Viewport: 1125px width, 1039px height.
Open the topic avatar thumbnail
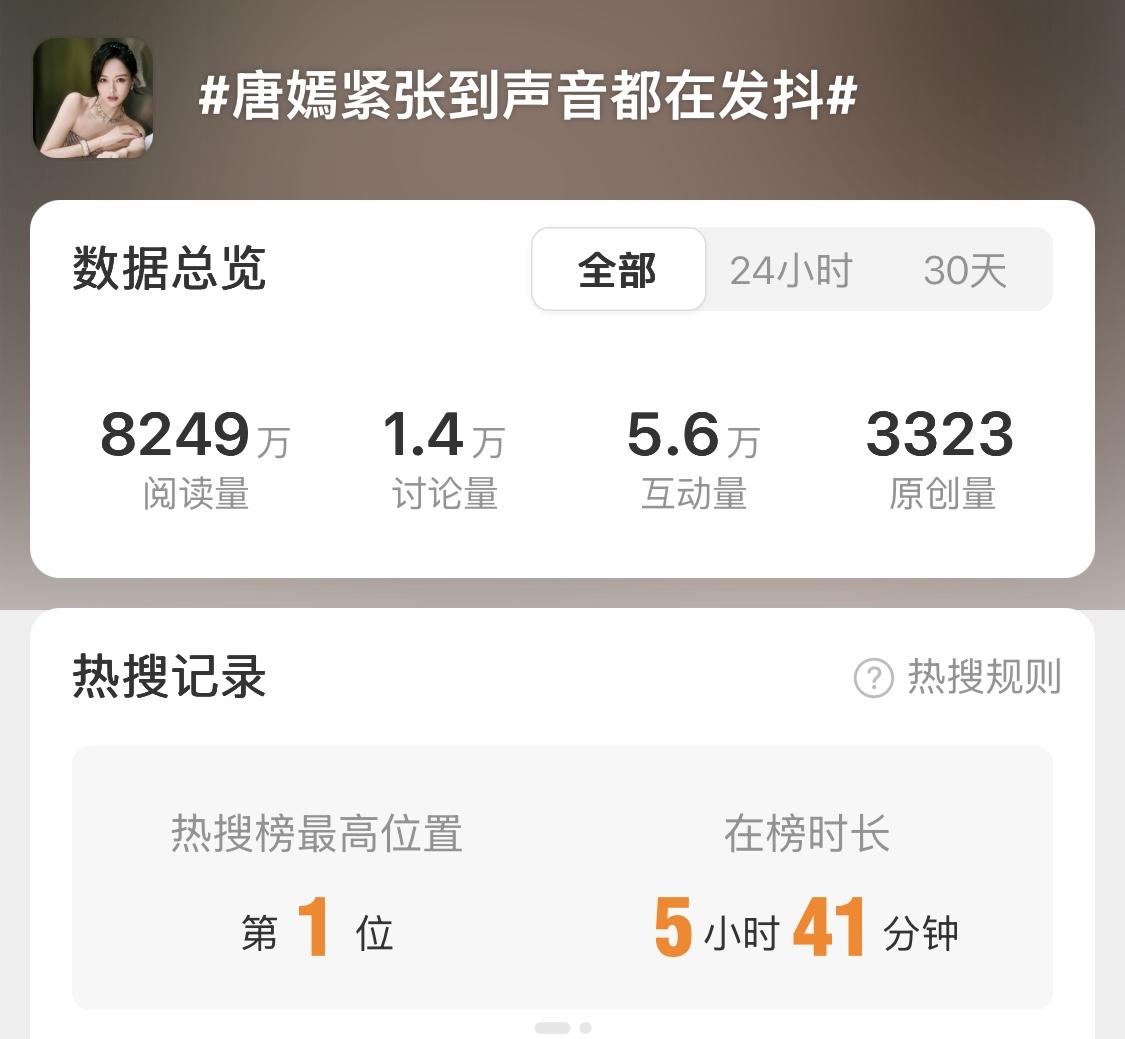tap(93, 98)
